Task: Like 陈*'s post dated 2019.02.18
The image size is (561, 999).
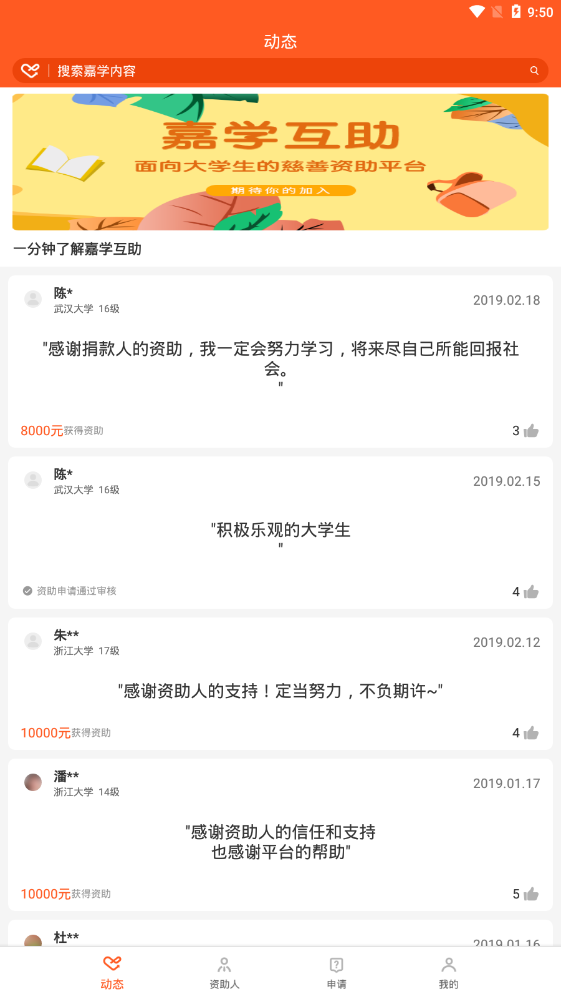Action: pos(531,431)
